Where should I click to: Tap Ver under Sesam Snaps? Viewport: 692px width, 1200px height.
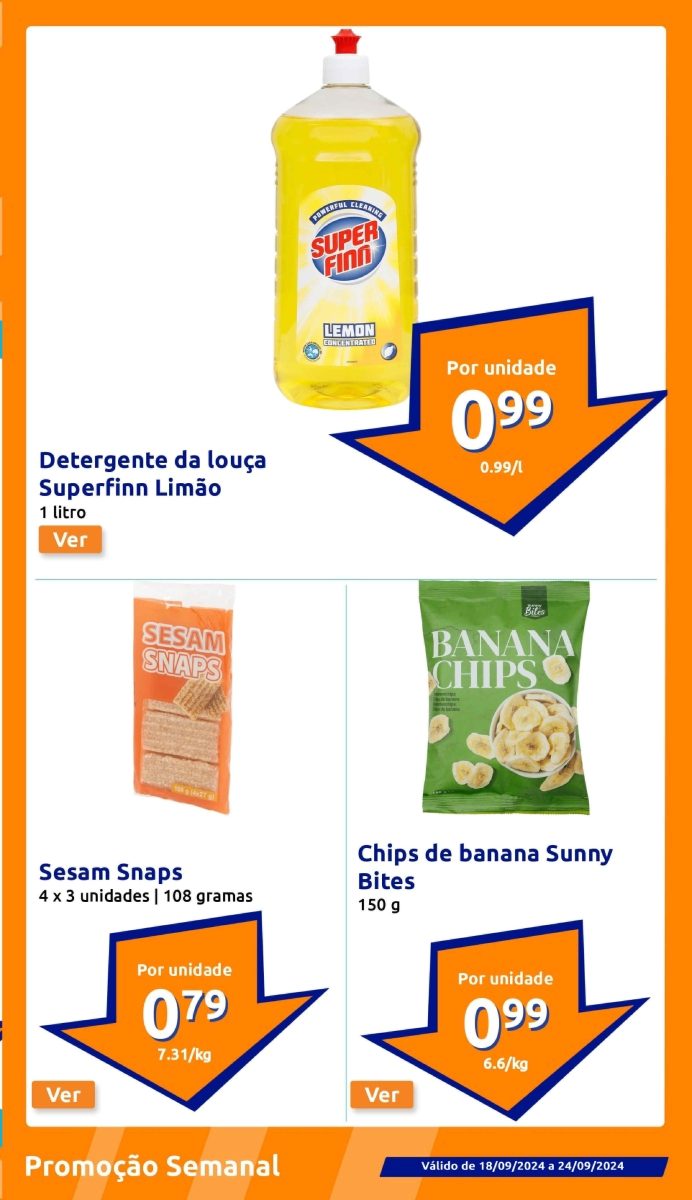[x=63, y=1094]
